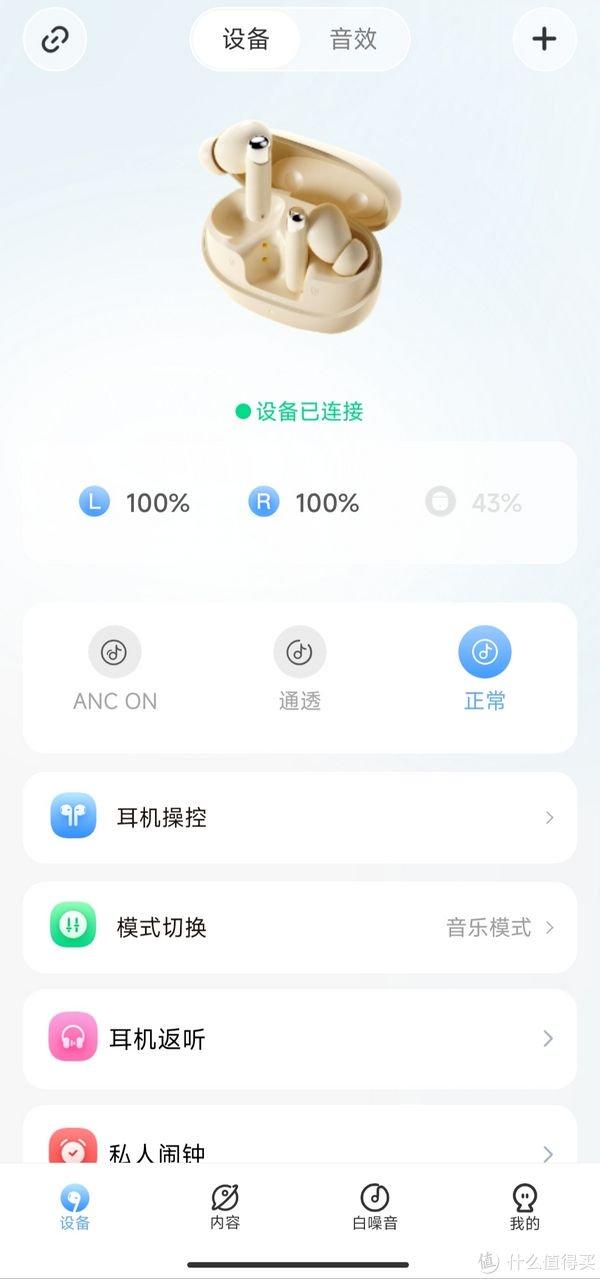Add a new device with plus button

(x=544, y=39)
